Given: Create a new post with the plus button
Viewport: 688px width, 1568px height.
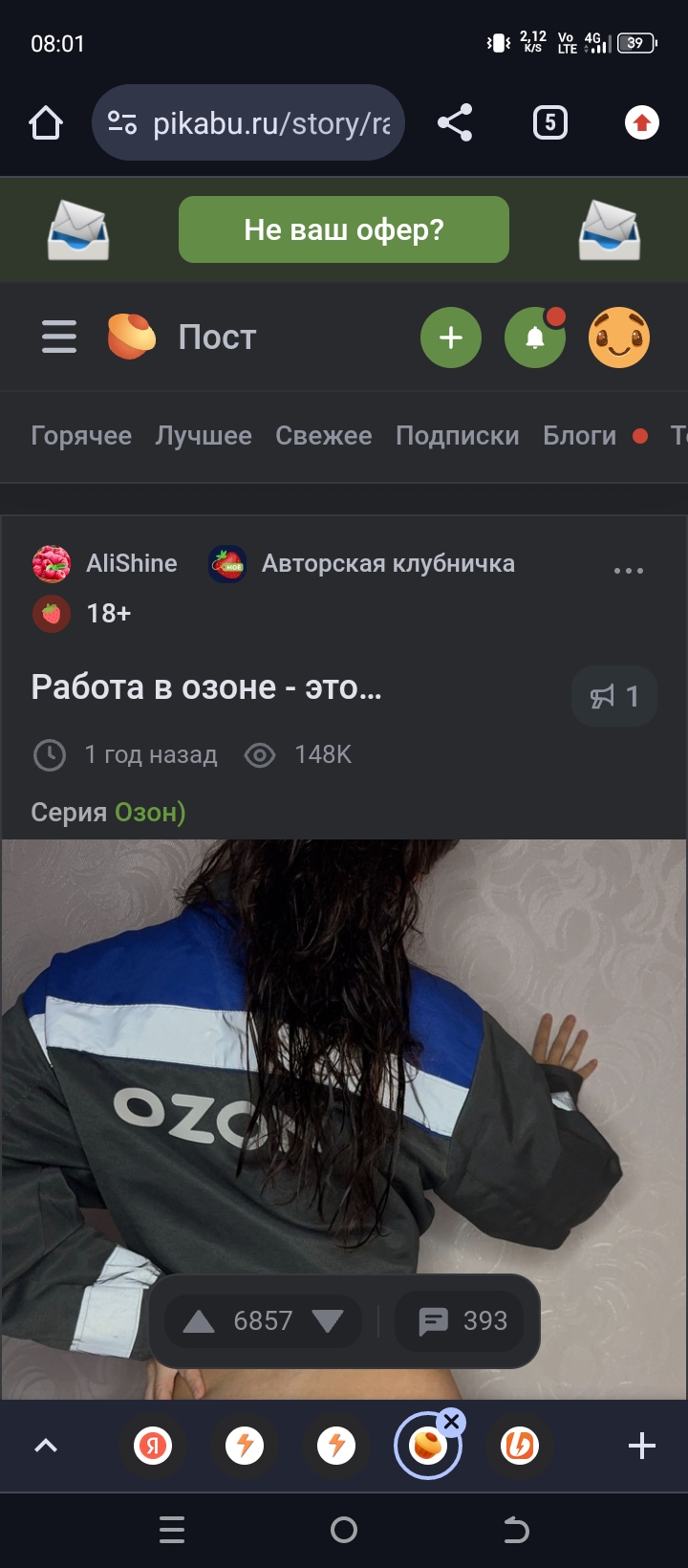Looking at the screenshot, I should [451, 337].
